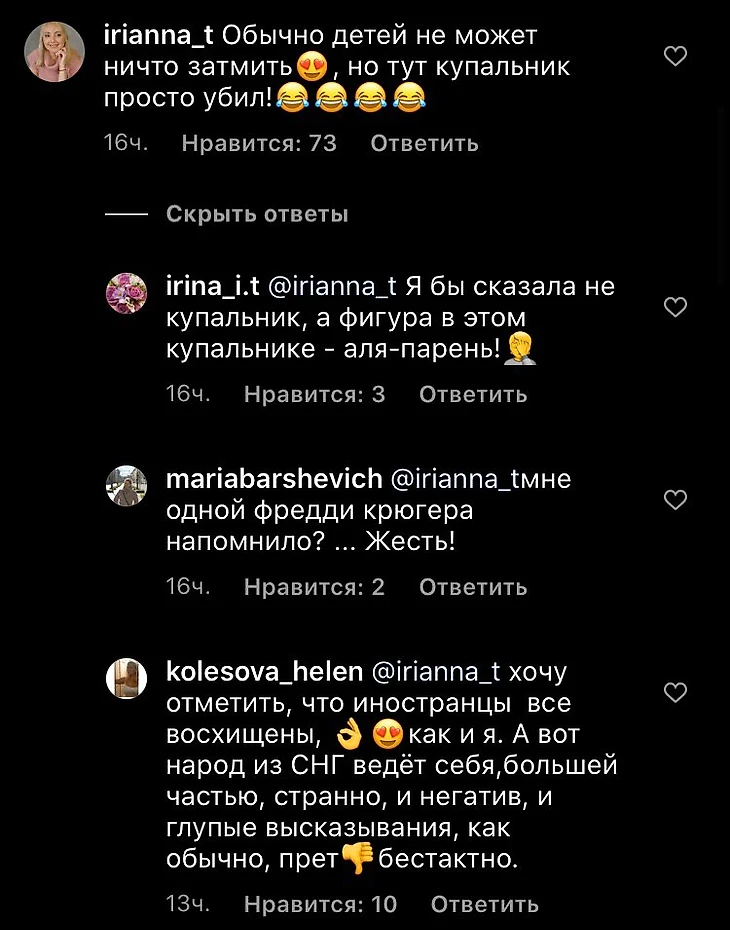Open mariabarshevich's avatar

[x=127, y=485]
